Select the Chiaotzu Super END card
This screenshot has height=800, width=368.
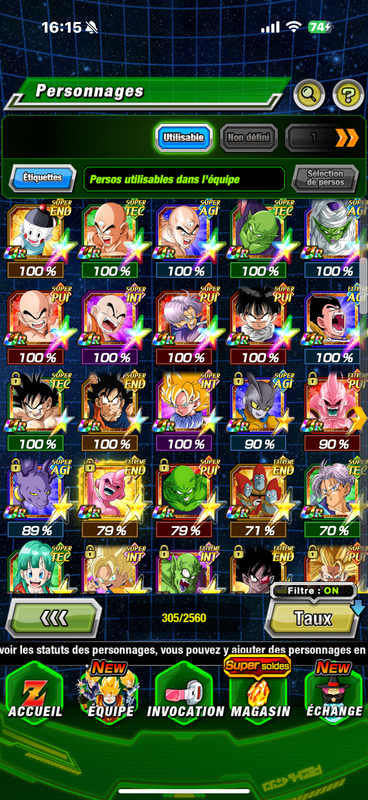tap(36, 239)
